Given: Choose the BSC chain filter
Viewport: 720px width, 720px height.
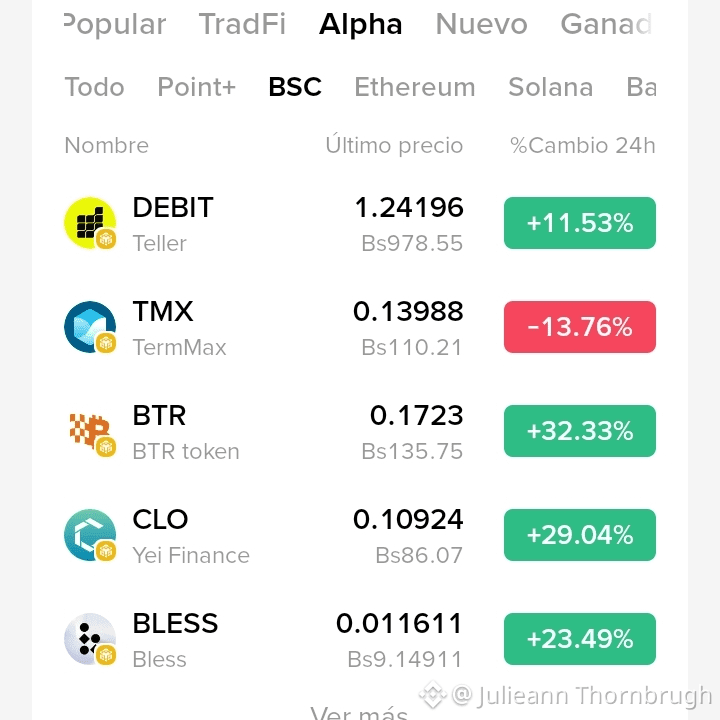Looking at the screenshot, I should point(295,87).
